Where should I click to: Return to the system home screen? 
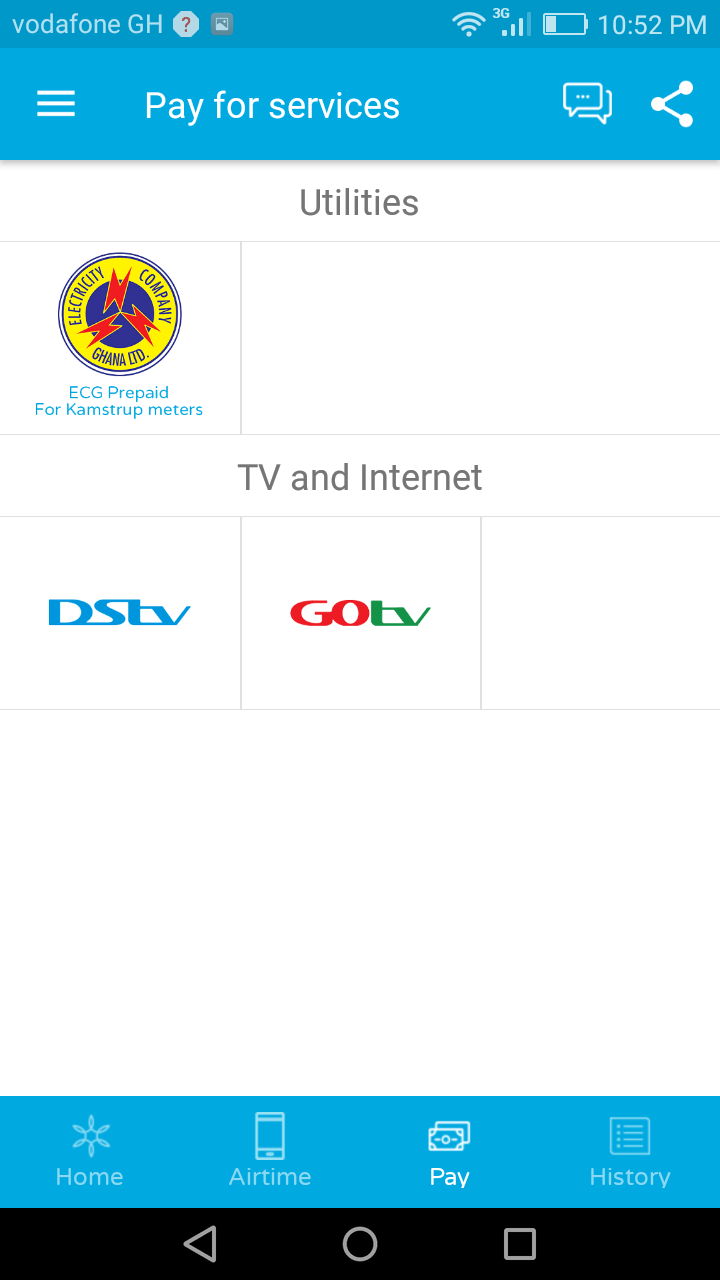coord(360,1244)
